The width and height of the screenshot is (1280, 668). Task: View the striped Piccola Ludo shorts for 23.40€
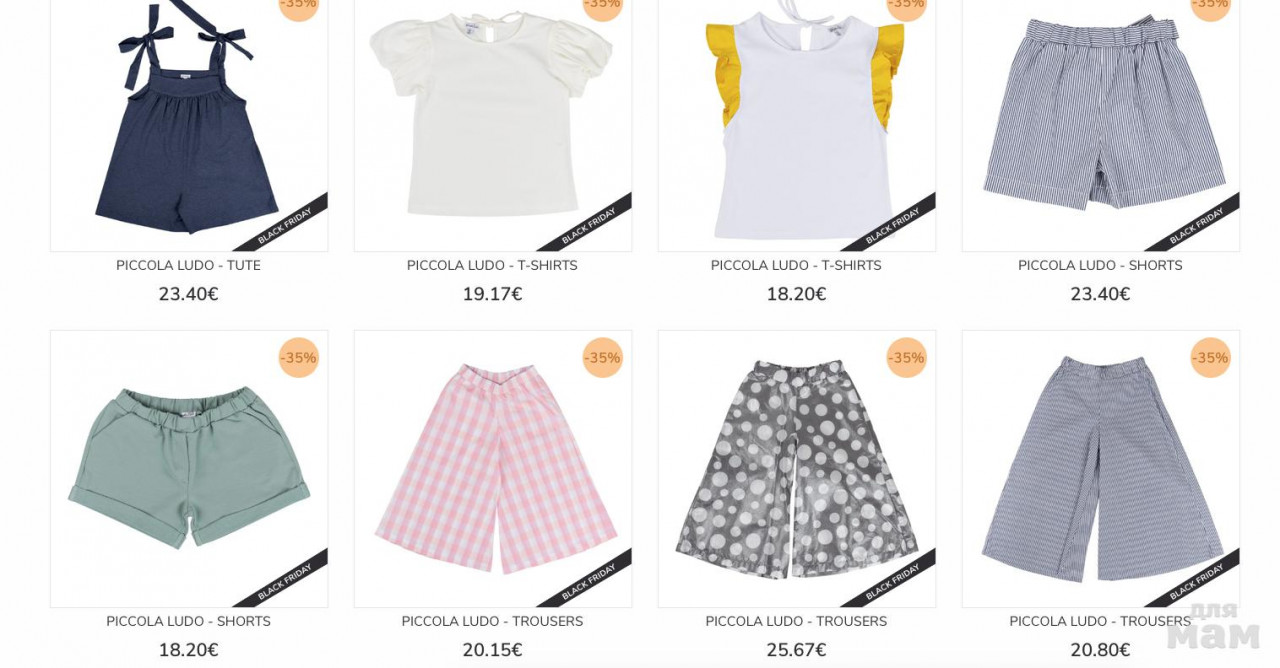point(1100,125)
